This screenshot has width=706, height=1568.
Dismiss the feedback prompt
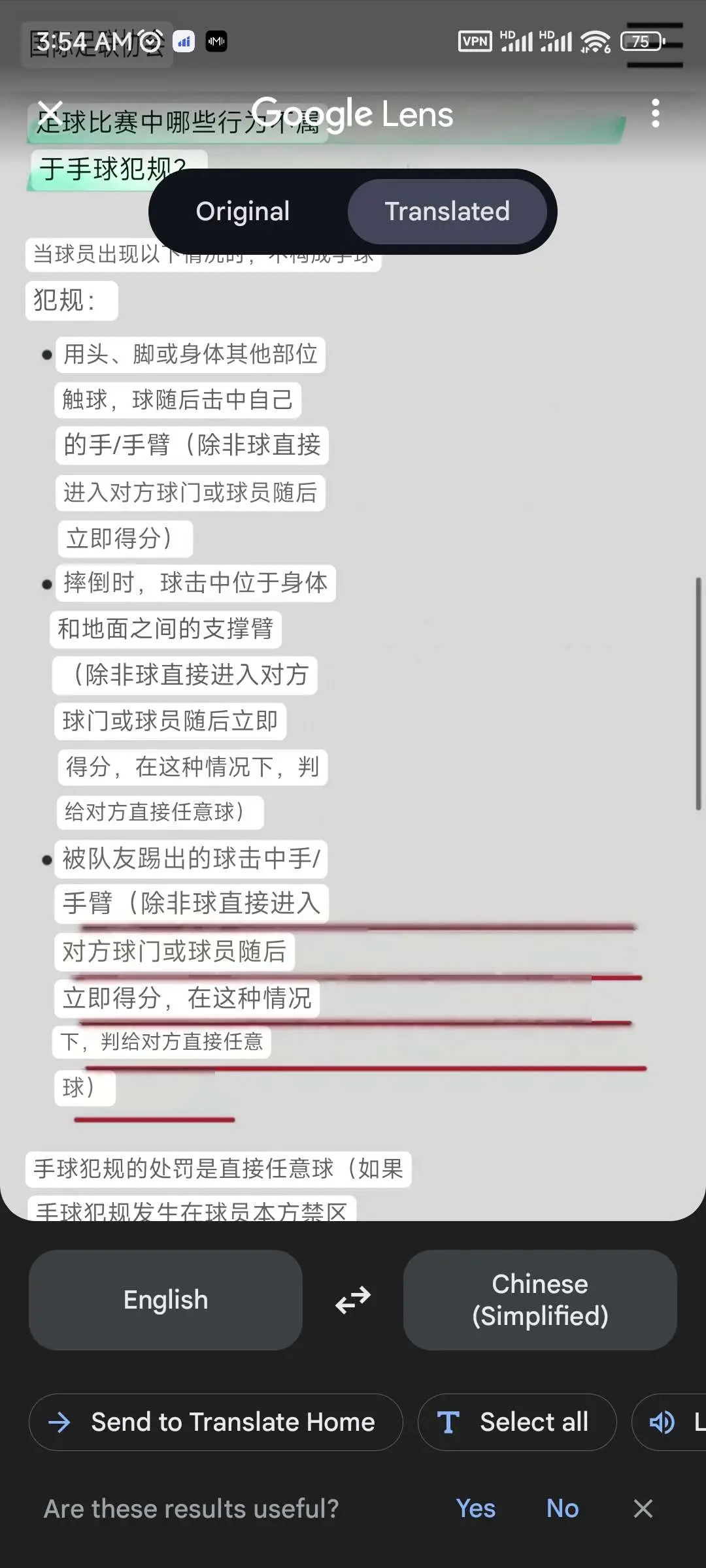click(x=643, y=1509)
